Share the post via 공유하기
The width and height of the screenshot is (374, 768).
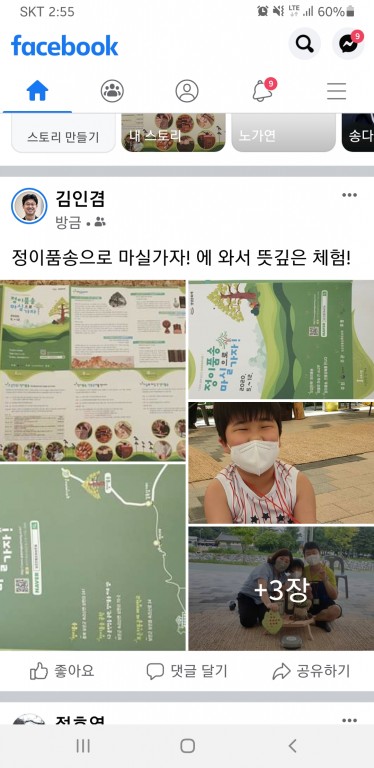tap(311, 671)
